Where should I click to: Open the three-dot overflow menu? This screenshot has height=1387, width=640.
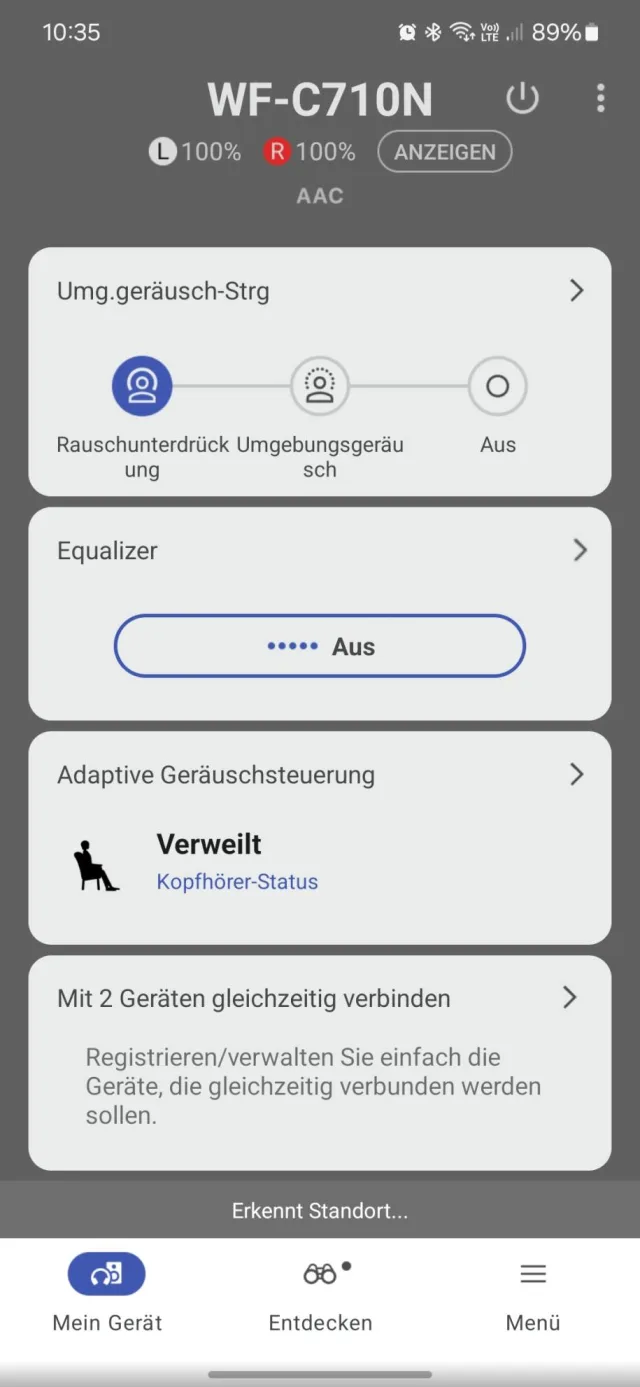600,98
